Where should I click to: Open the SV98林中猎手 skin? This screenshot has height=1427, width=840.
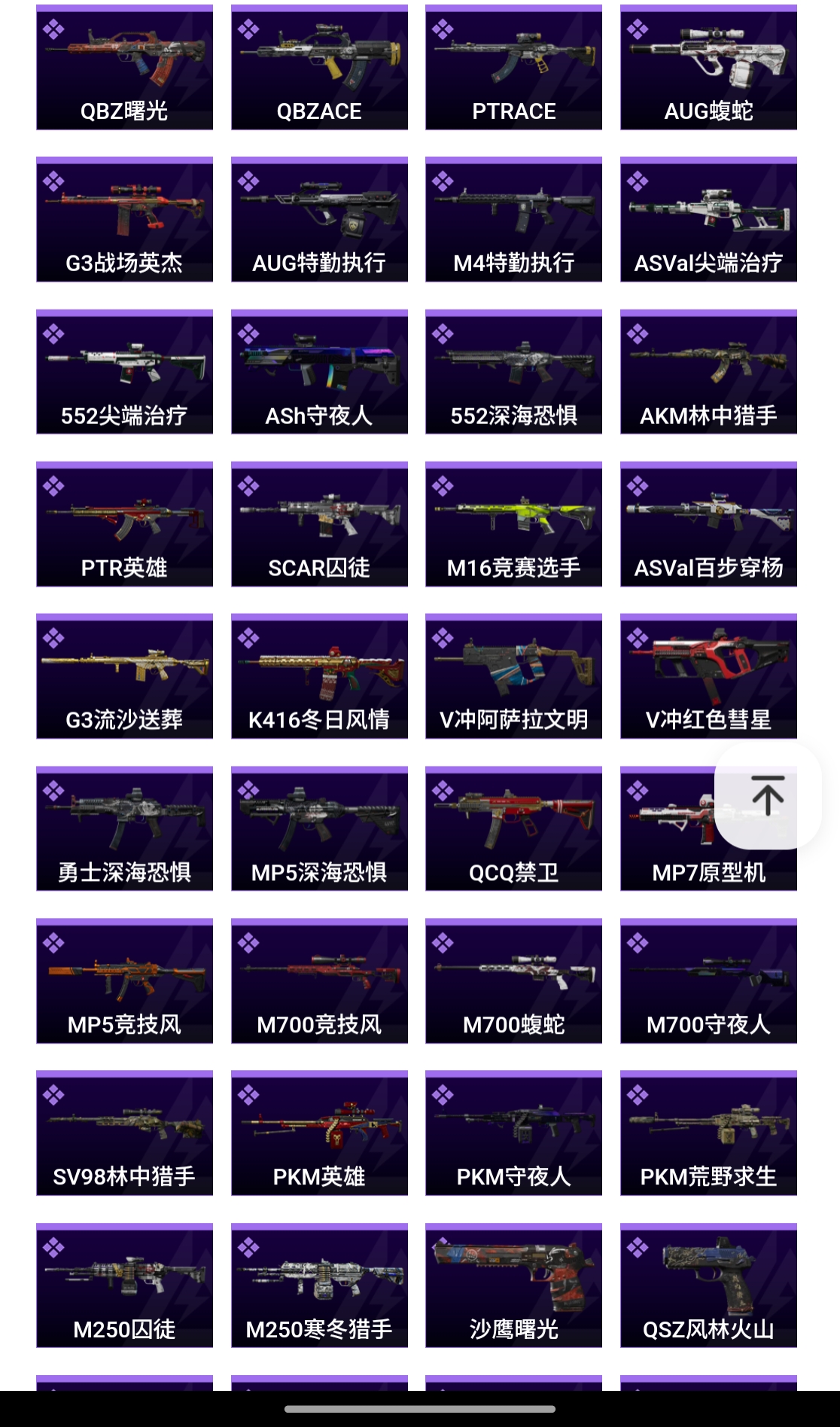point(124,1133)
